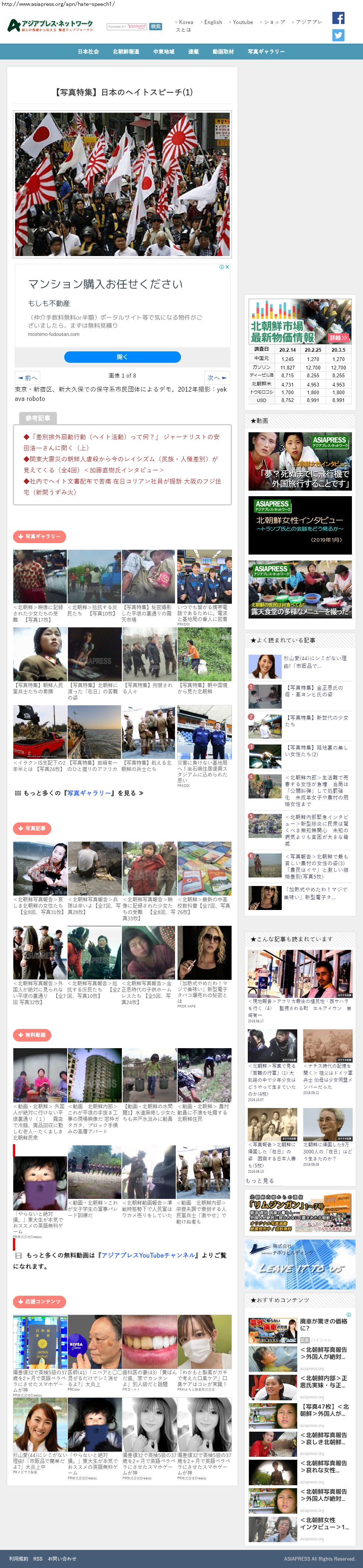Screen dimensions: 363x1568
Task: Open the Facebook page icon
Action: (x=338, y=18)
